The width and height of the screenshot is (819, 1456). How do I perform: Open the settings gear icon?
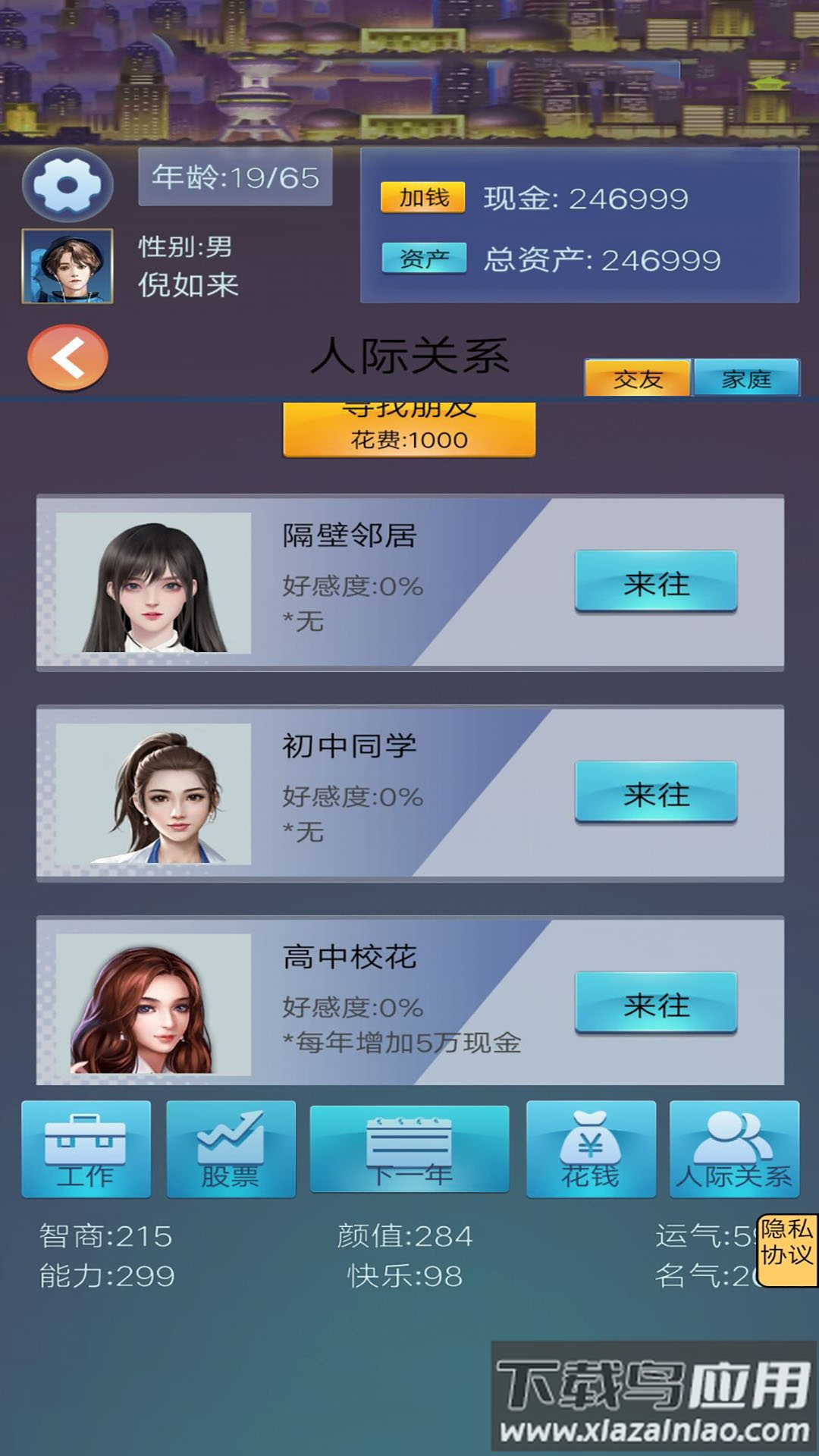[x=67, y=185]
